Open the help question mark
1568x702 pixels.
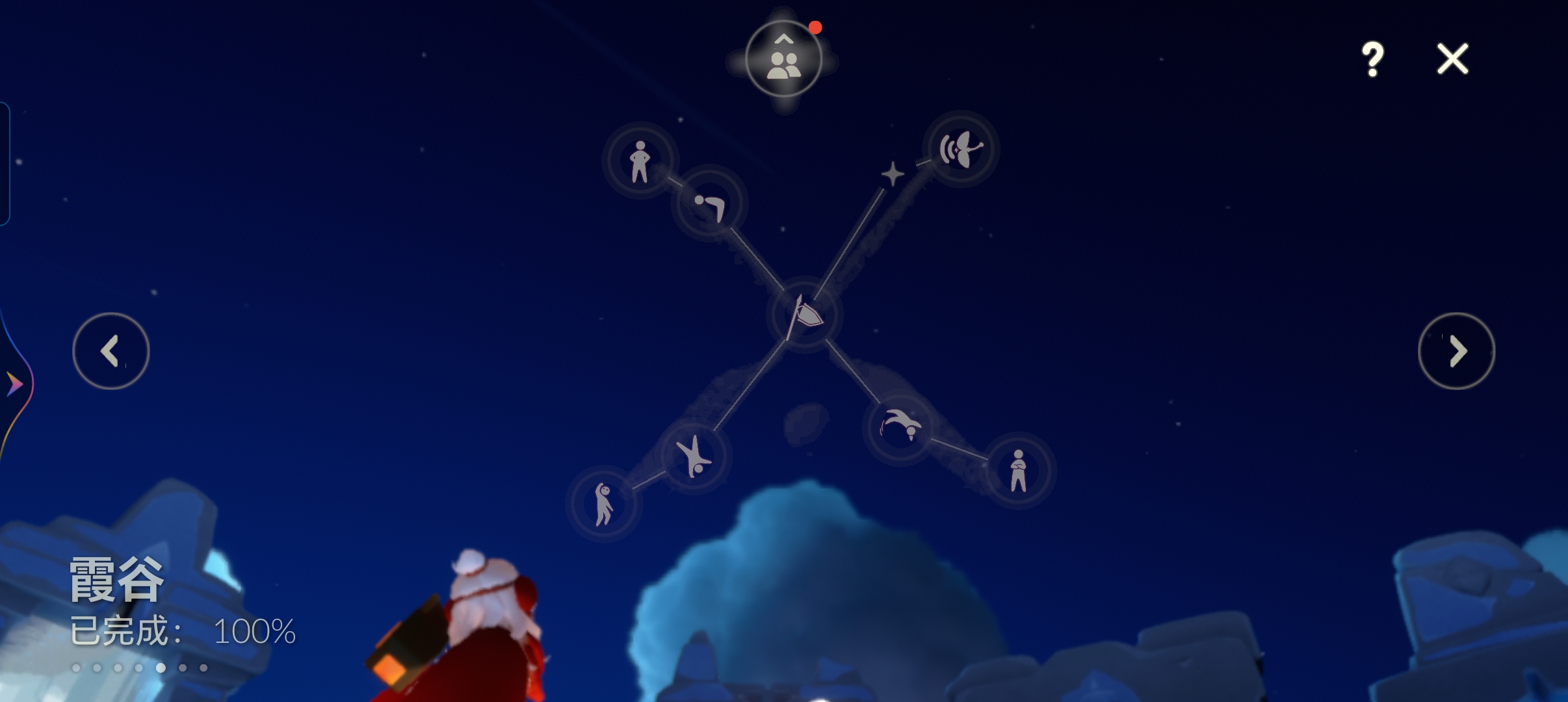pos(1372,59)
